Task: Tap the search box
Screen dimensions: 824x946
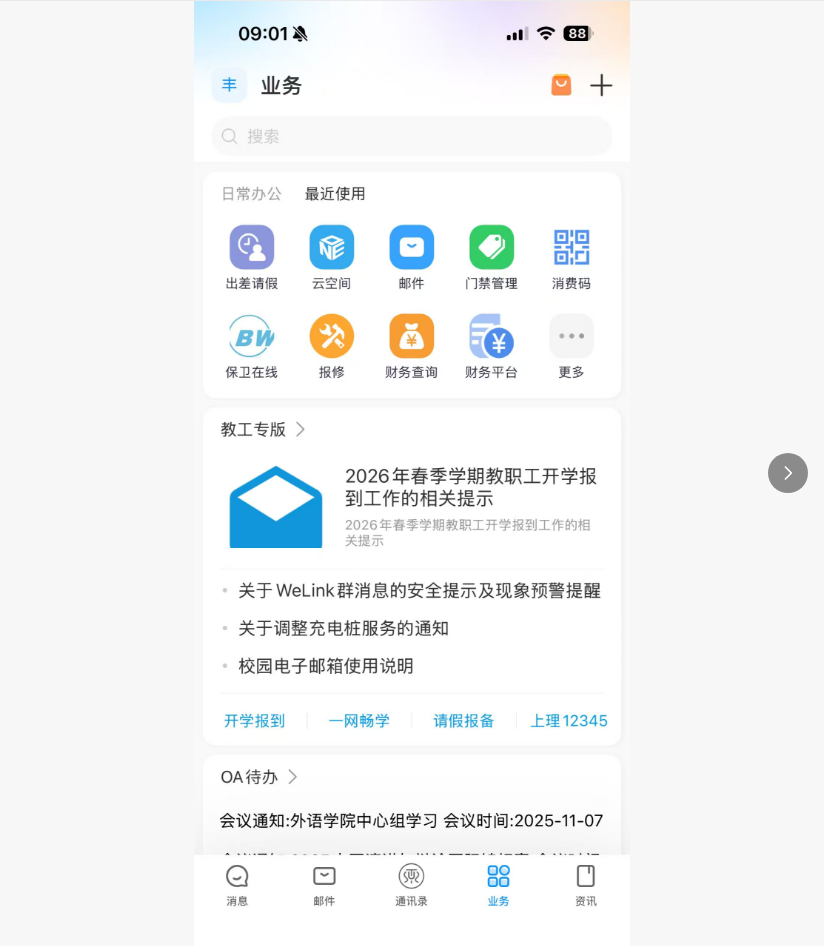Action: pos(411,136)
